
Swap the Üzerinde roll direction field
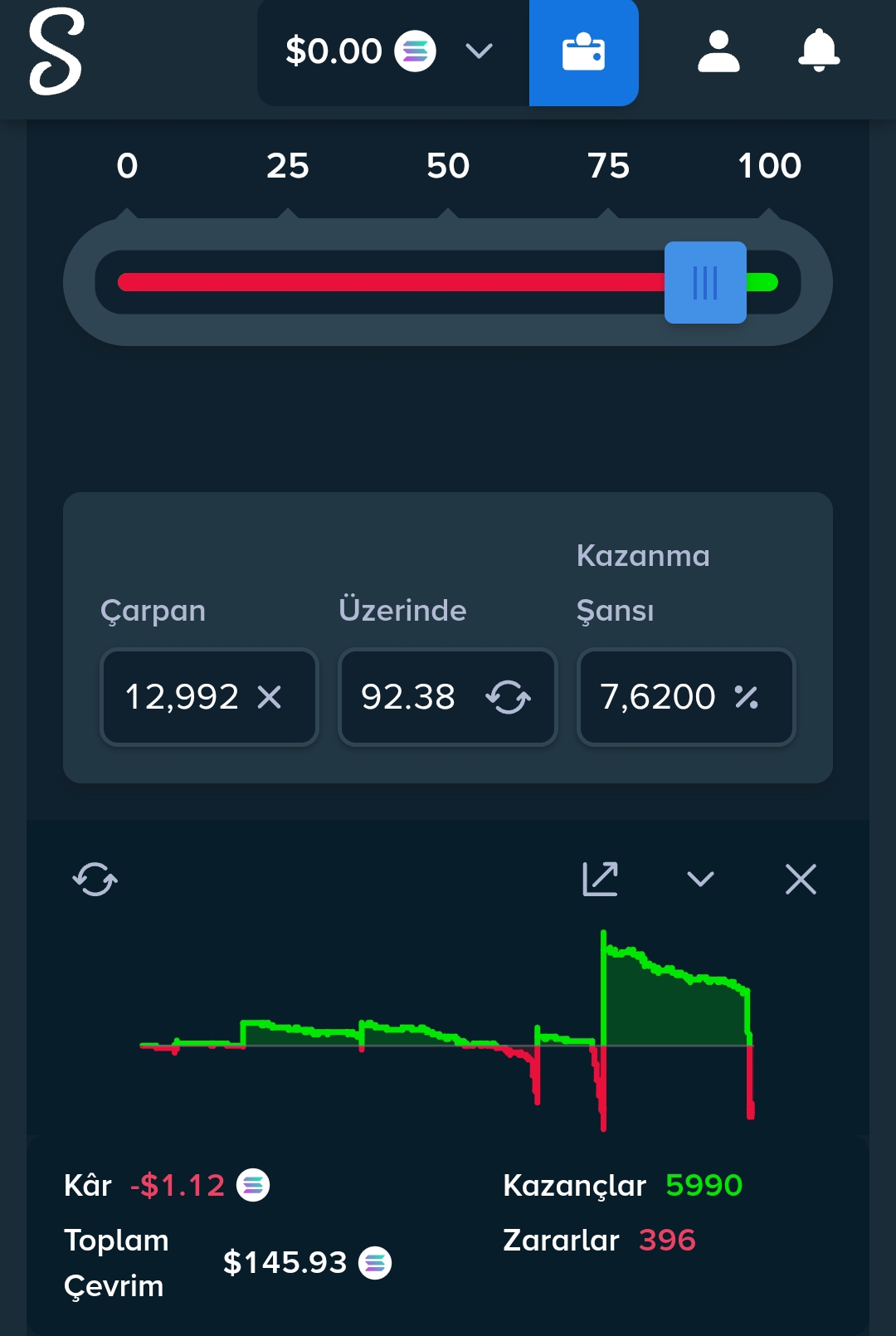pyautogui.click(x=448, y=697)
